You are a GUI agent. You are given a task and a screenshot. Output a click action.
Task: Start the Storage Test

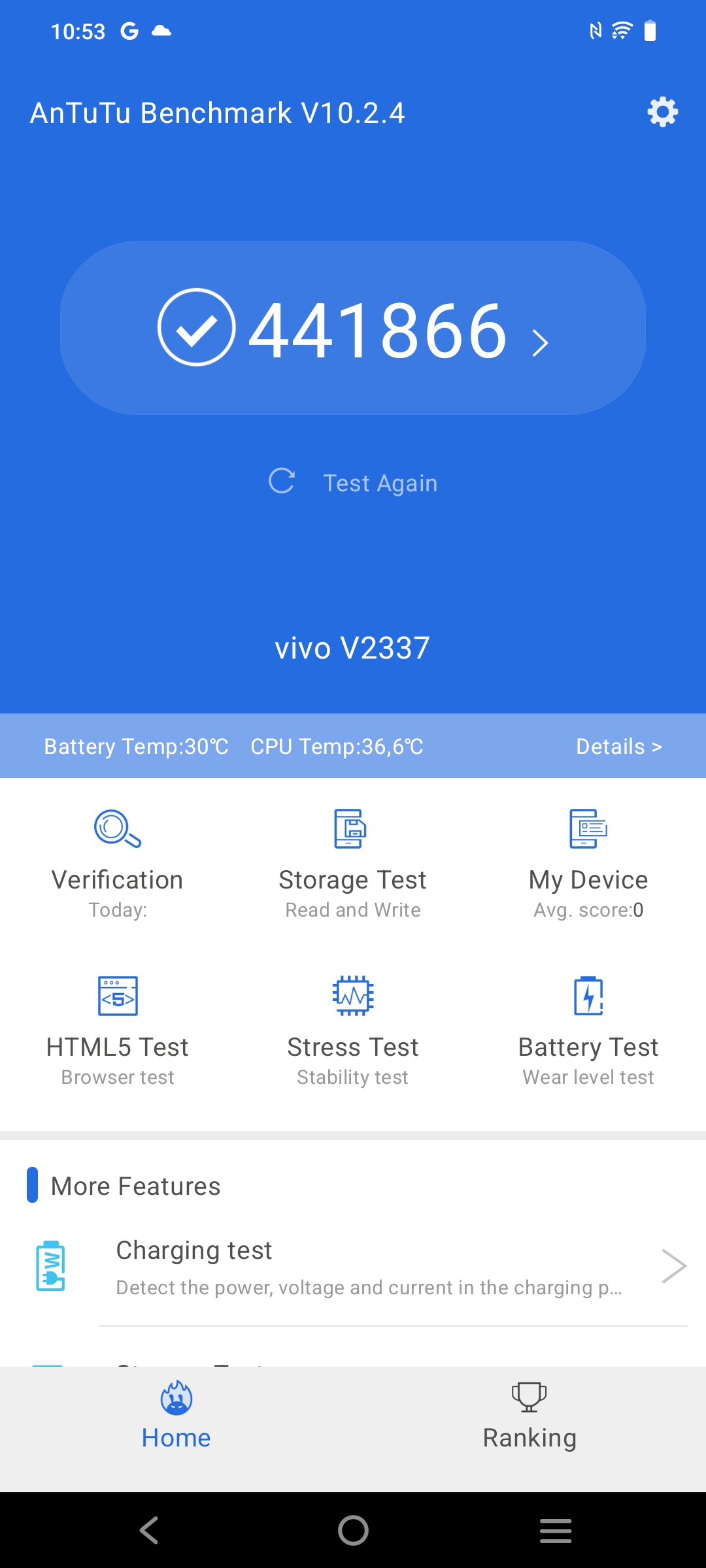click(353, 862)
